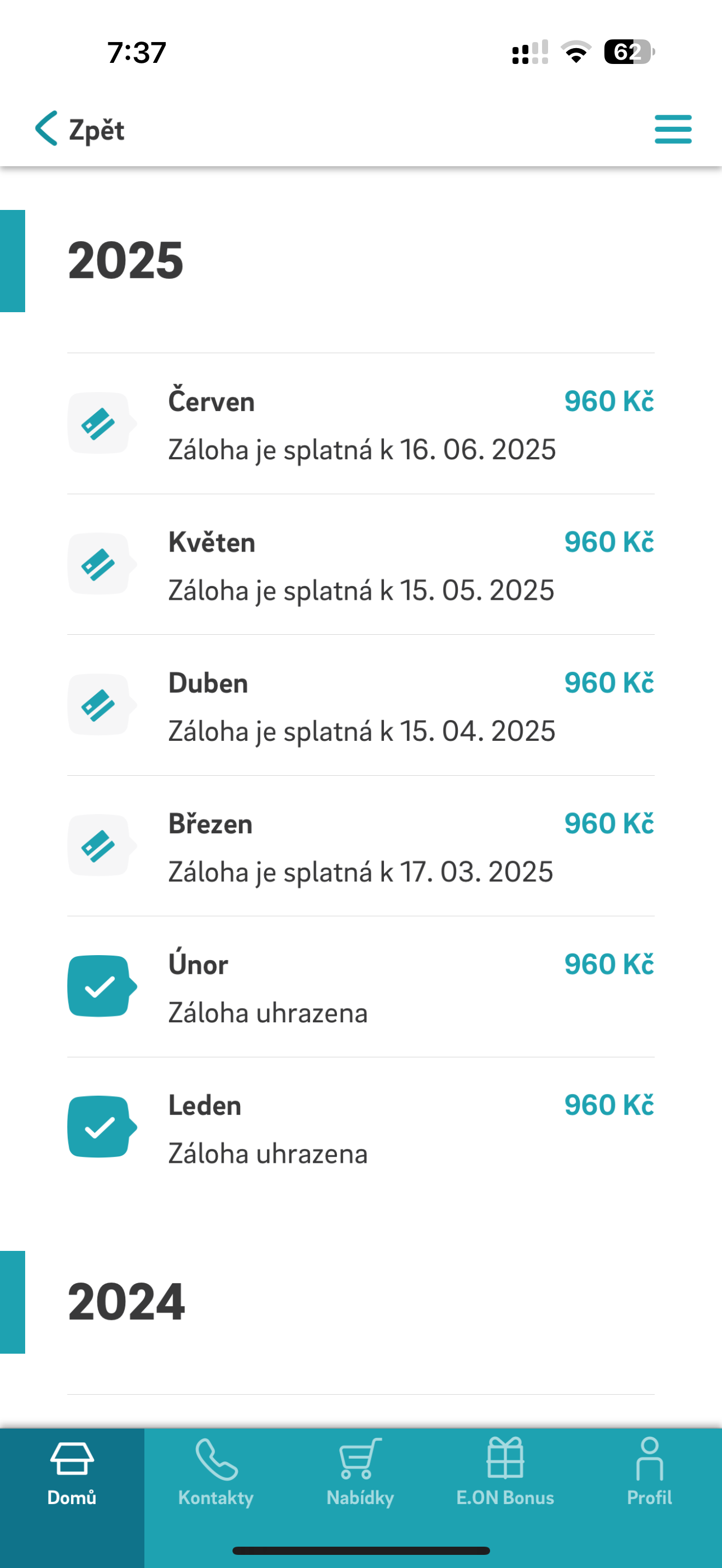This screenshot has height=1568, width=722.
Task: Open the Profil tab
Action: 650,1472
